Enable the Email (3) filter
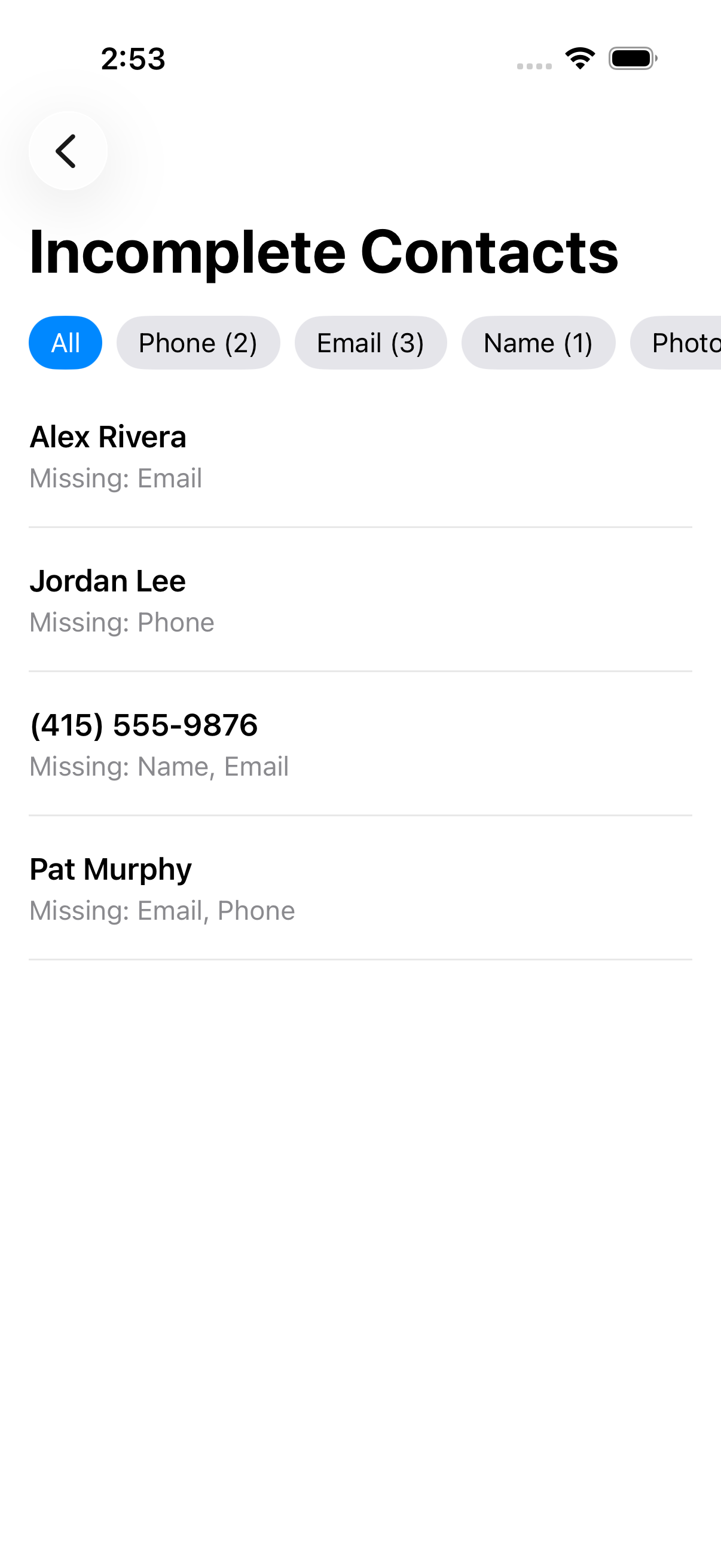Image resolution: width=721 pixels, height=1568 pixels. pos(371,342)
